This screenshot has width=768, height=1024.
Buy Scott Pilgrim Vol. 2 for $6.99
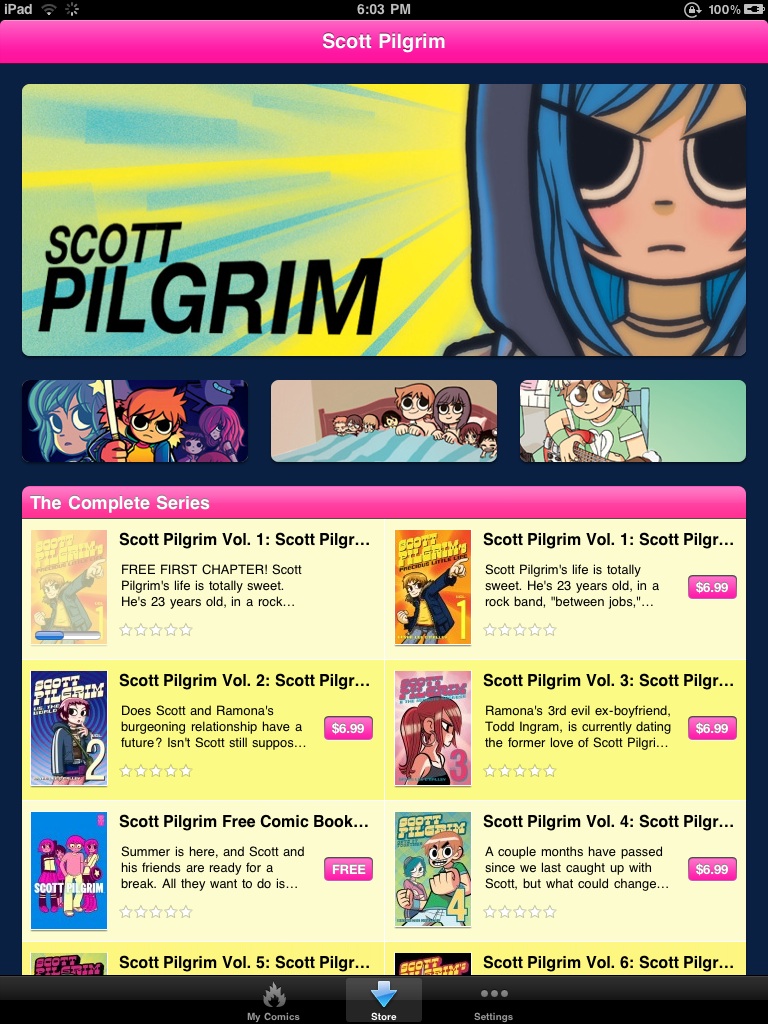pos(348,728)
